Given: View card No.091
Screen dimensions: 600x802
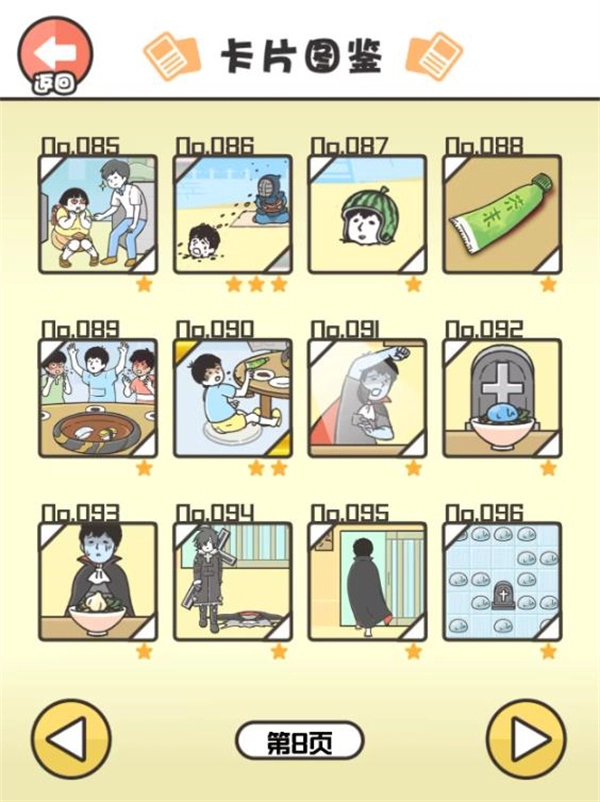Looking at the screenshot, I should (x=367, y=398).
